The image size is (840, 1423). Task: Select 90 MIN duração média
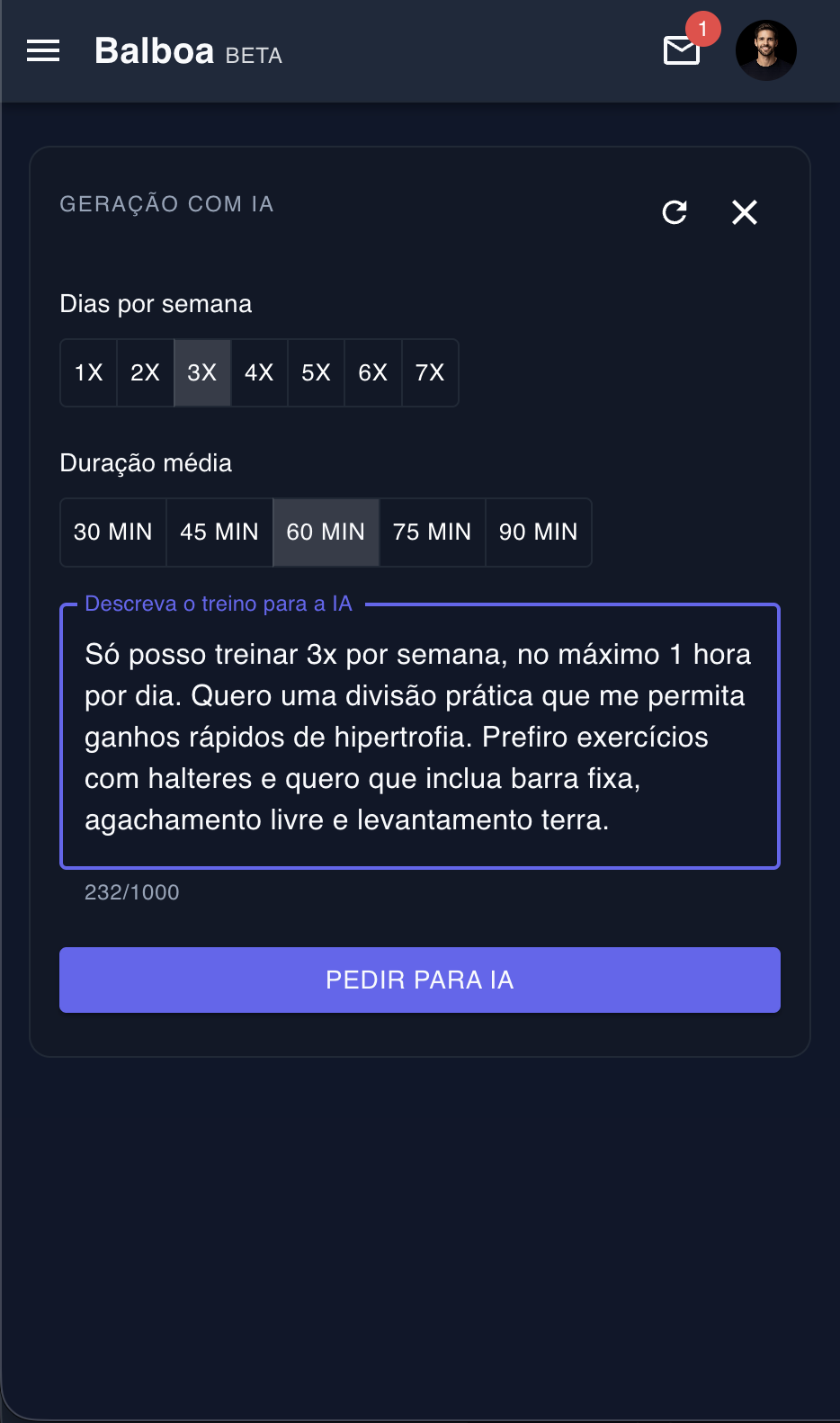538,533
